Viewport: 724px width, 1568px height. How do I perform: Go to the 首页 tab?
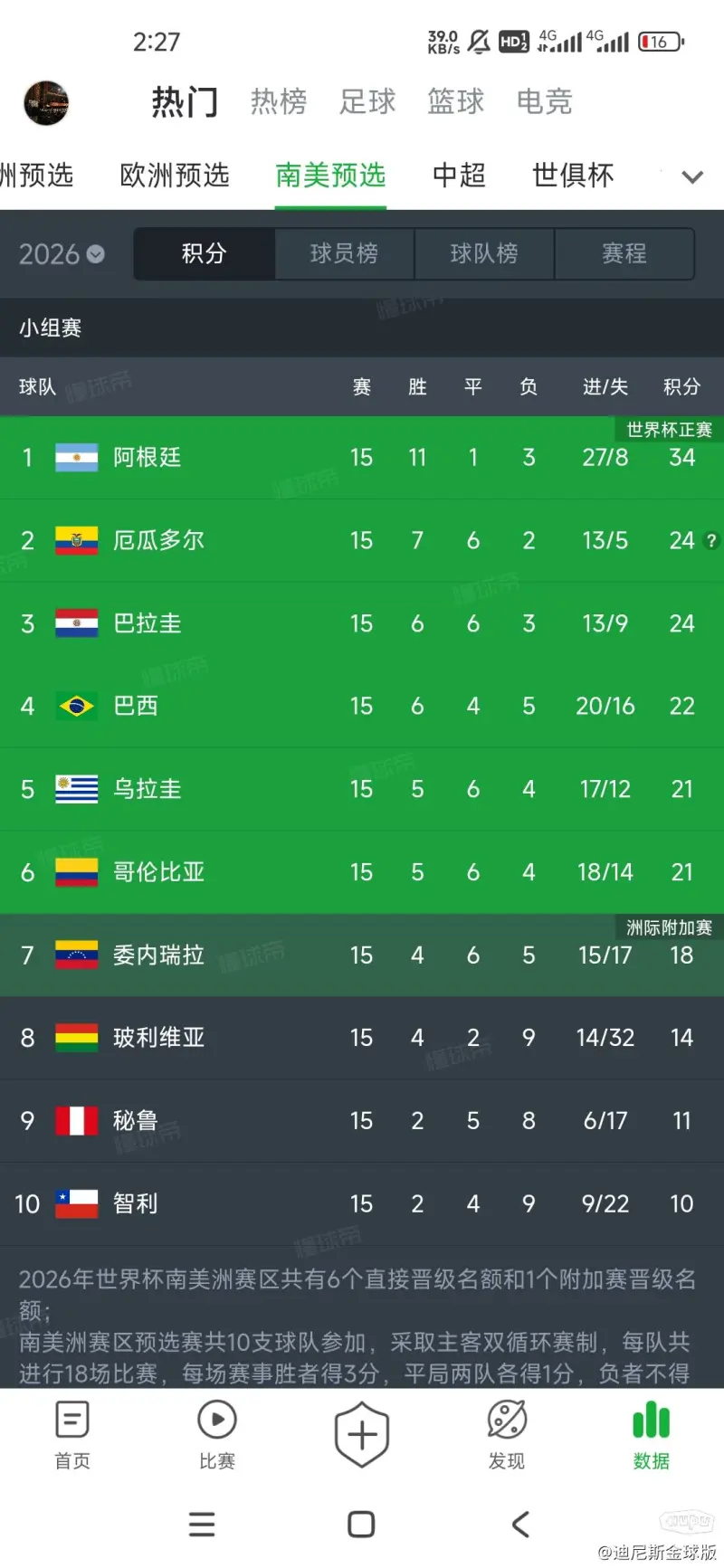click(x=72, y=1435)
